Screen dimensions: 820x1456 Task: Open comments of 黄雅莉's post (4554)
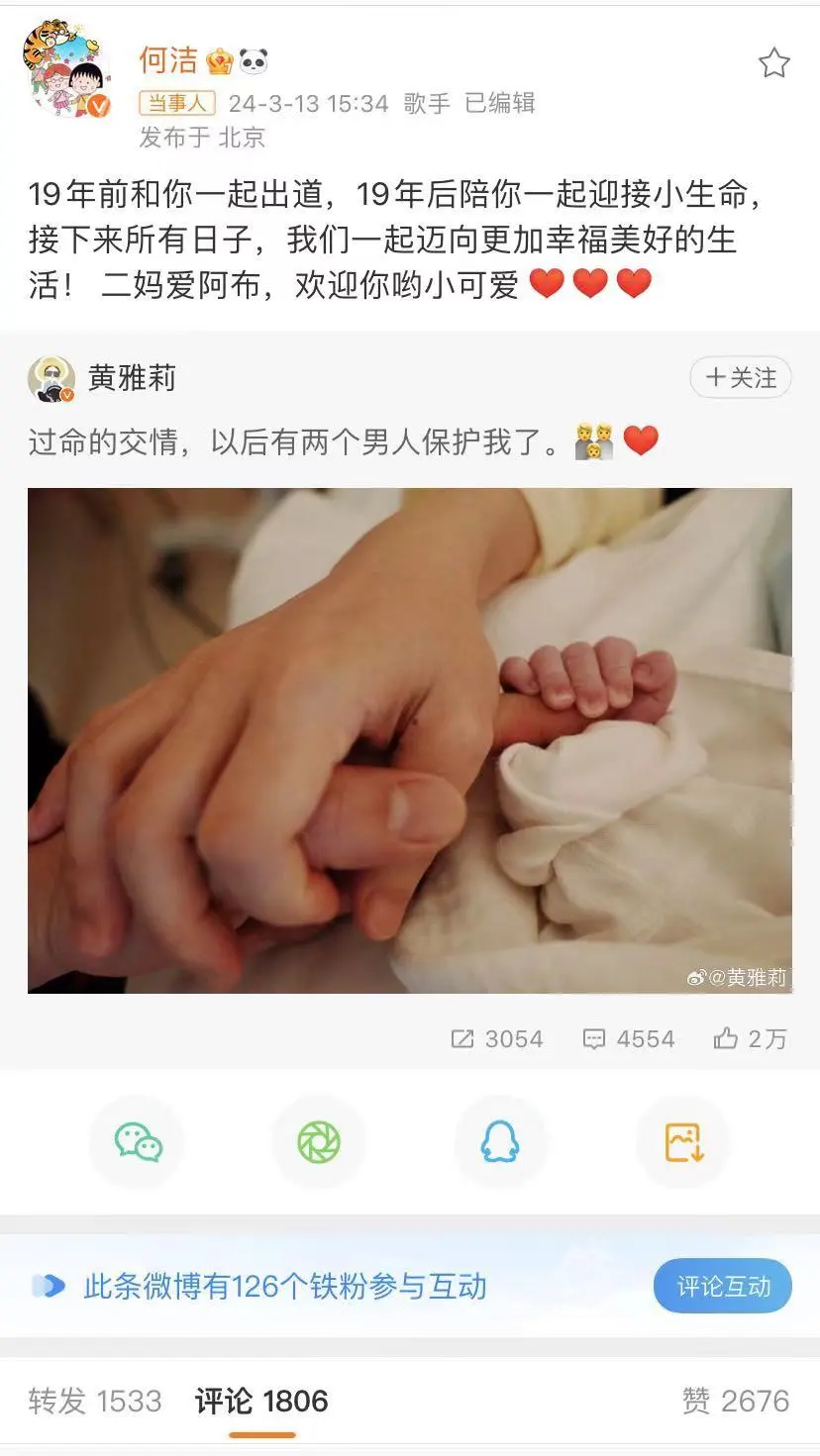coord(629,1038)
